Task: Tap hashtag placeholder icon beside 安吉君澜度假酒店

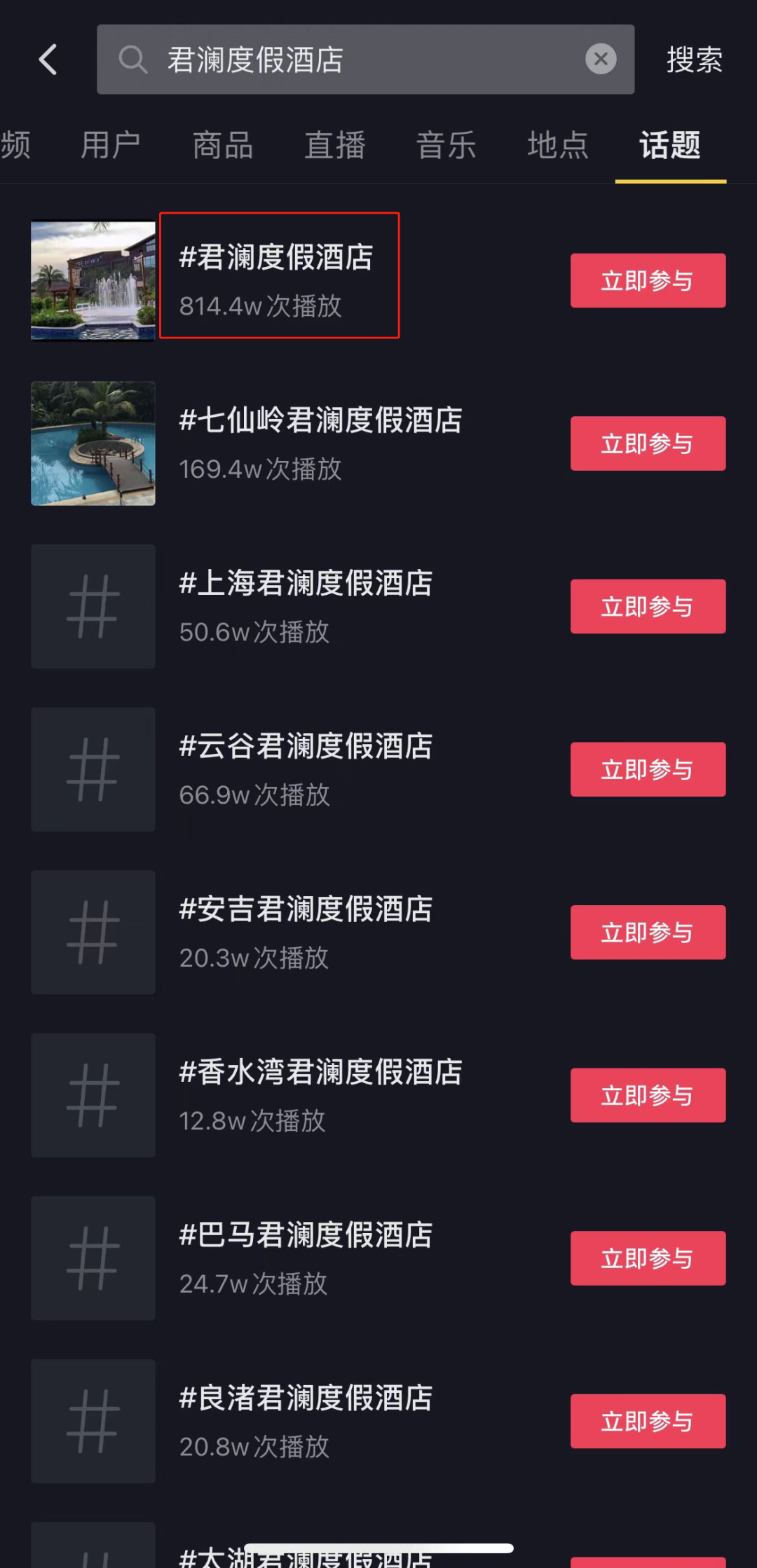Action: click(x=93, y=932)
